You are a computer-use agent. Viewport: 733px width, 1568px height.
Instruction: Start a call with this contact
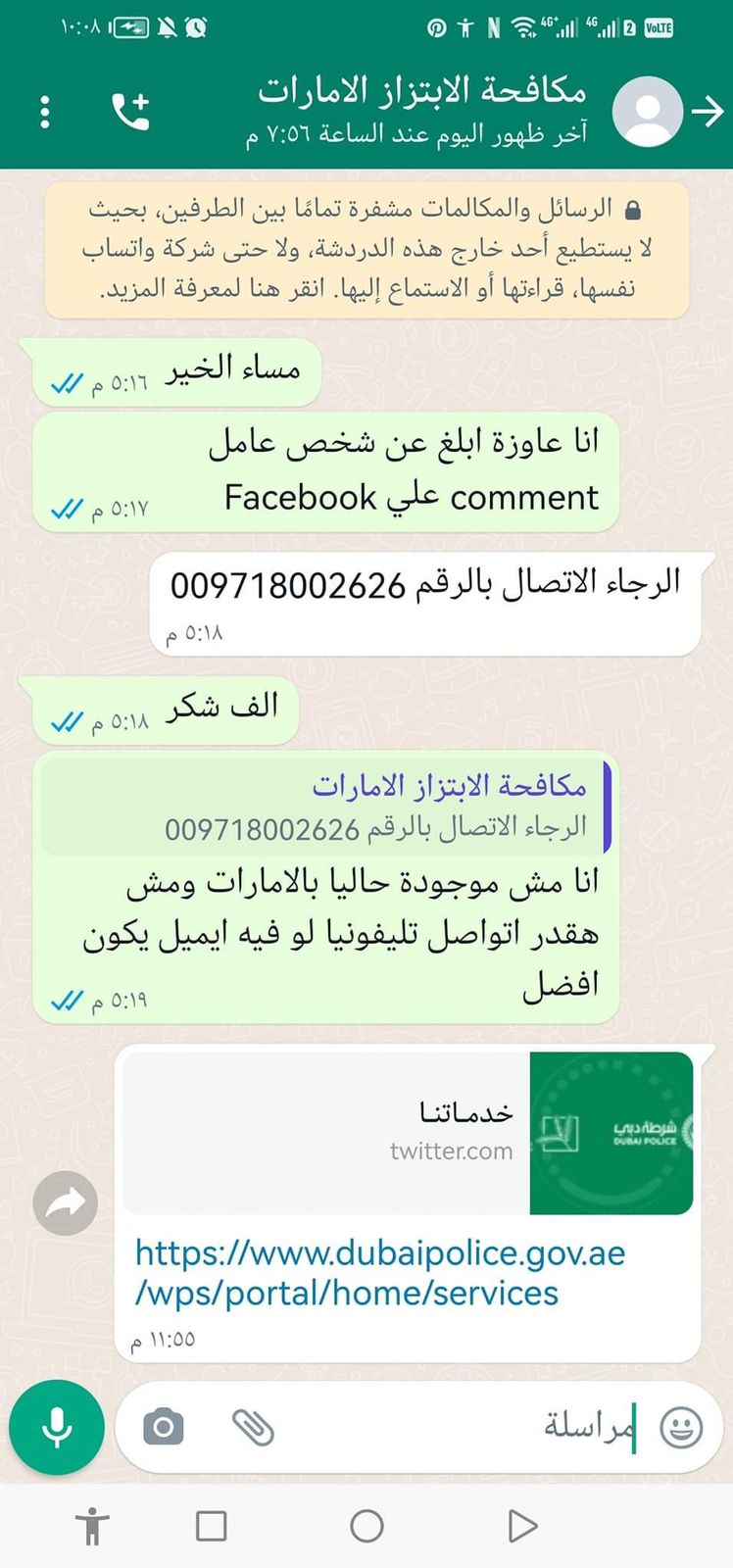pos(130,112)
